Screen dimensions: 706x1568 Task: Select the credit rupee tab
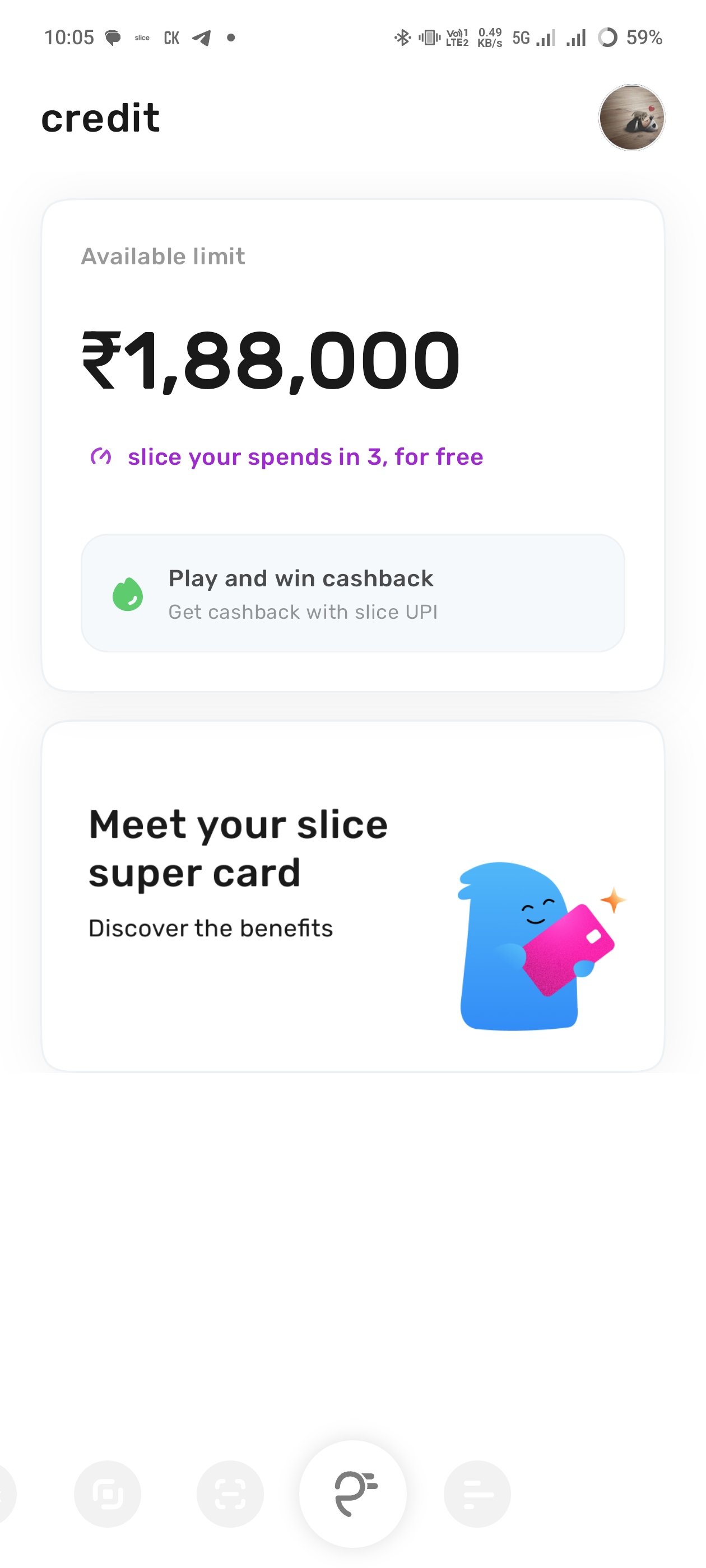point(352,1494)
